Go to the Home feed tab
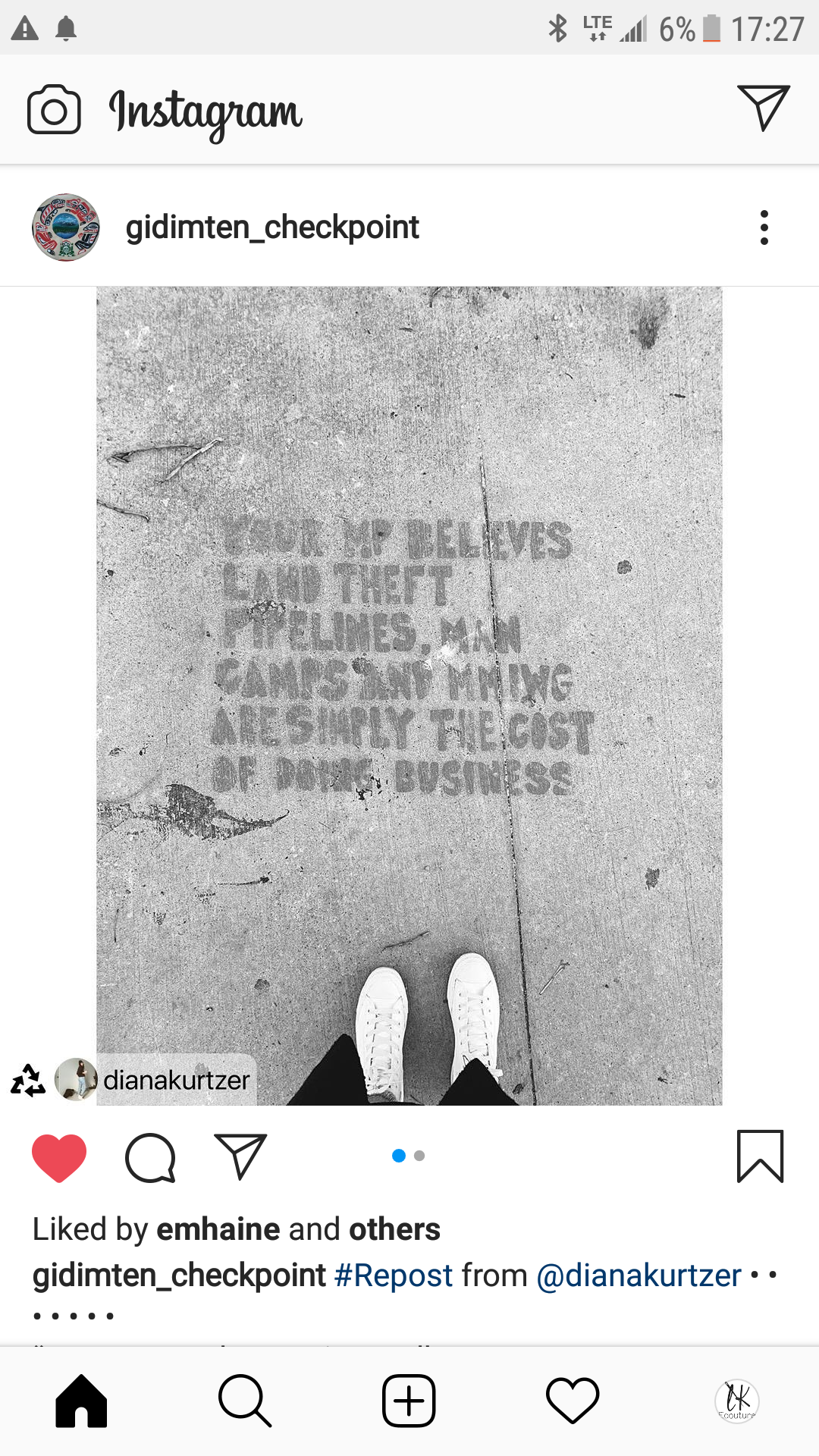 tap(82, 1401)
